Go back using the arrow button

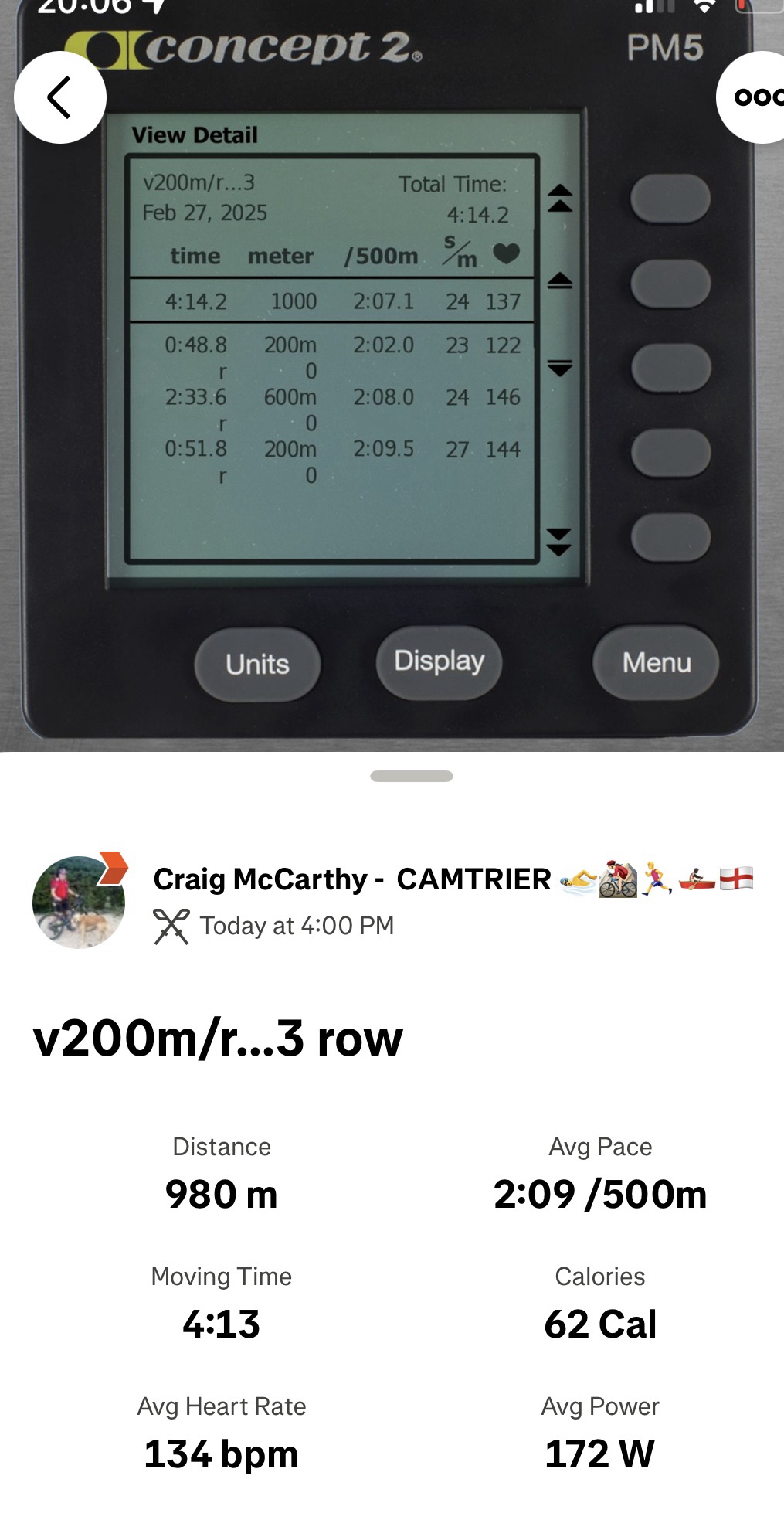[x=59, y=98]
